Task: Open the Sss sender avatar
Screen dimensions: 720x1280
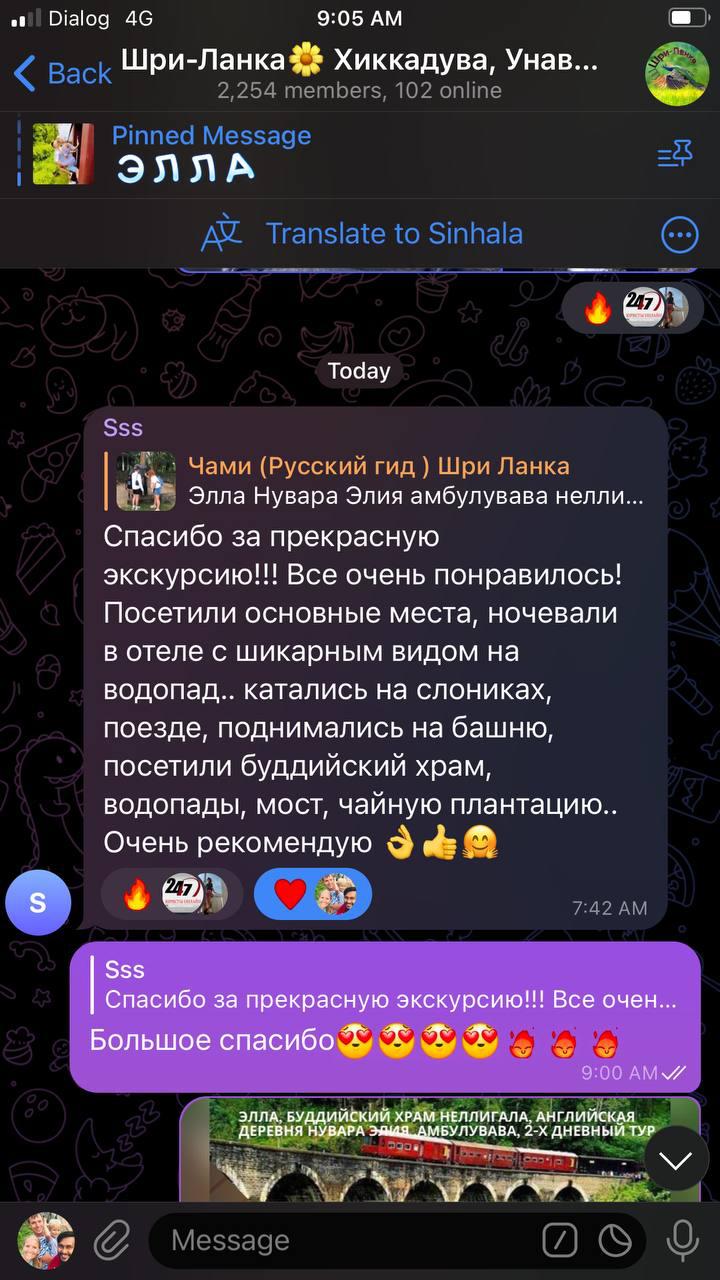Action: pyautogui.click(x=37, y=902)
